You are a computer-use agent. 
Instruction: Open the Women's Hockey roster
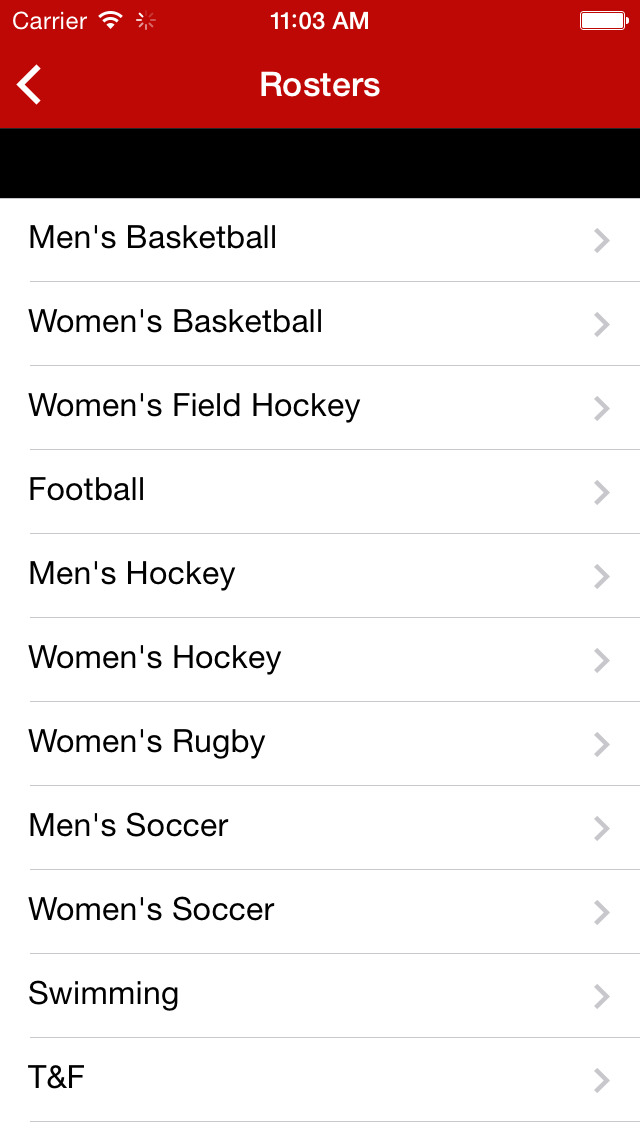pyautogui.click(x=320, y=660)
